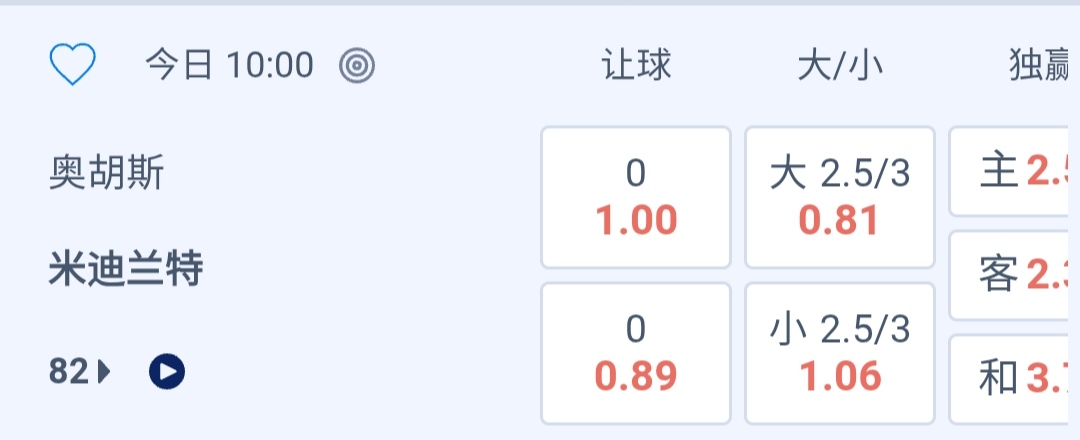Bet on 大 2.5/3 at 0.81
The height and width of the screenshot is (440, 1080).
click(x=840, y=197)
